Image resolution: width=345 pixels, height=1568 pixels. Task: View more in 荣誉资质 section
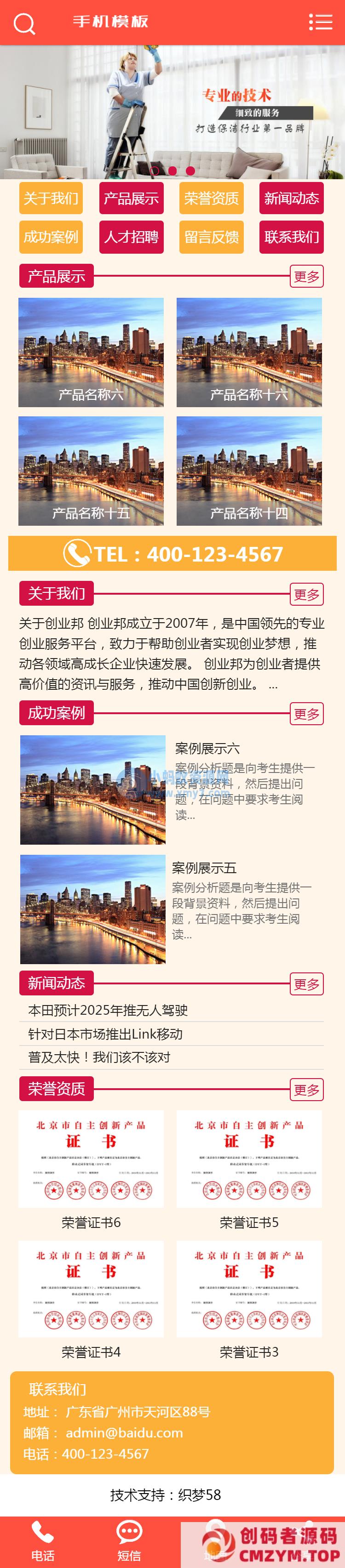point(307,1090)
